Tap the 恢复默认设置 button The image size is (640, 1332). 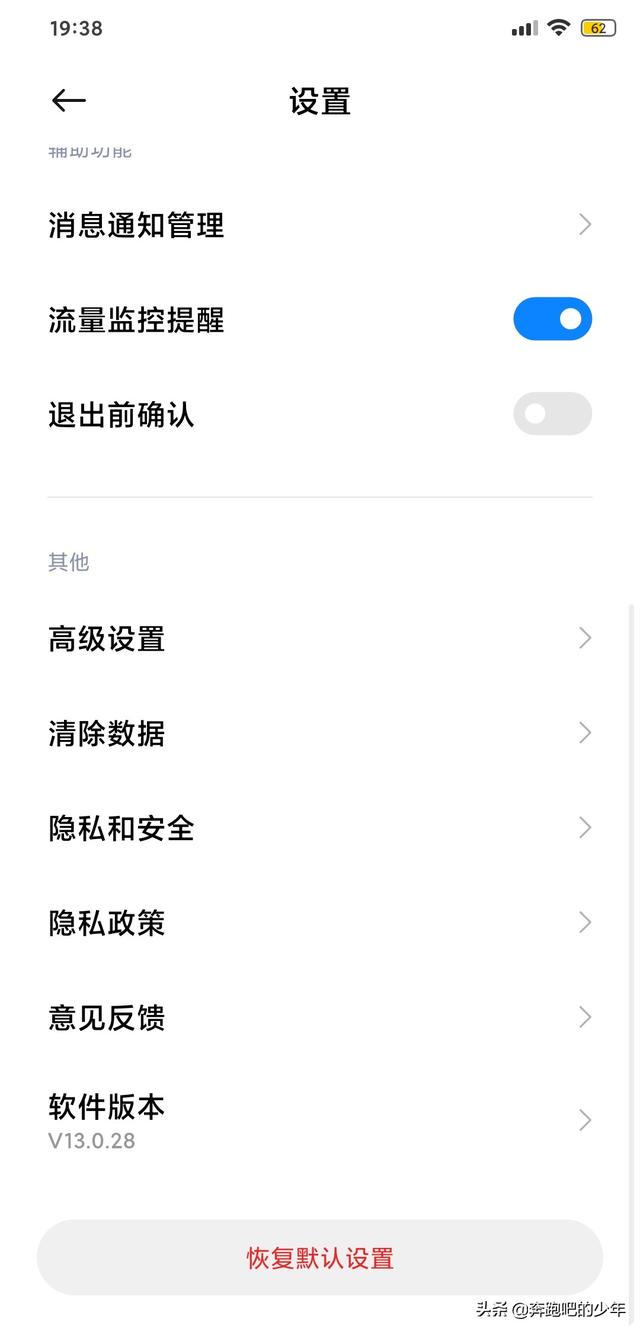click(320, 1257)
